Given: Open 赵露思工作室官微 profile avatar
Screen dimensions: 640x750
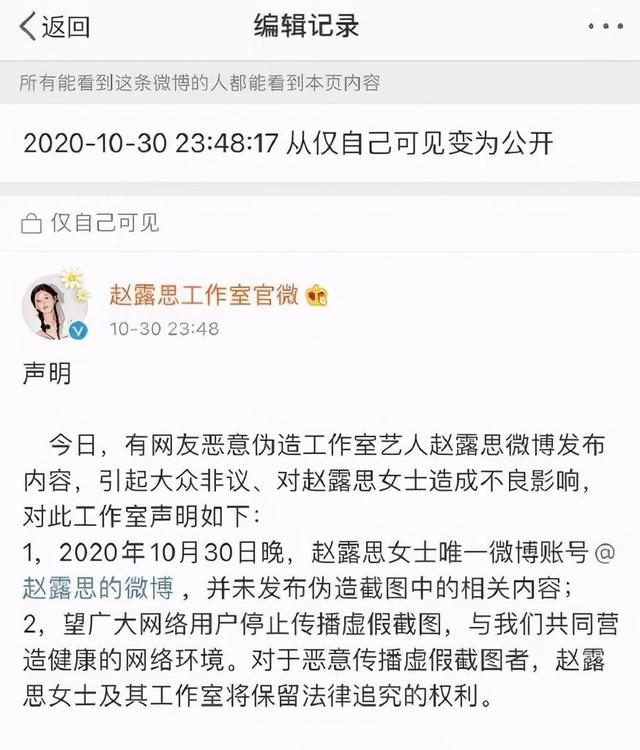Looking at the screenshot, I should pyautogui.click(x=55, y=304).
